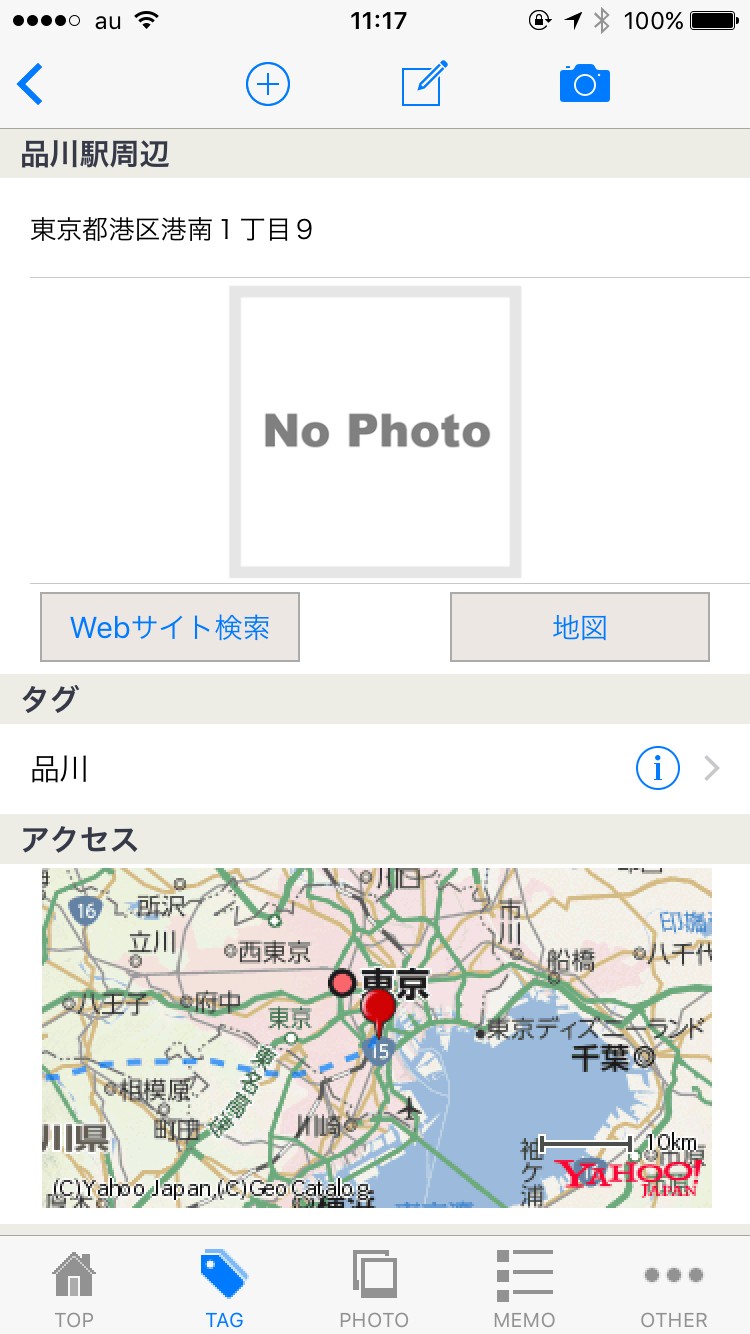Select the TAG tab
The height and width of the screenshot is (1334, 750).
pyautogui.click(x=224, y=1288)
